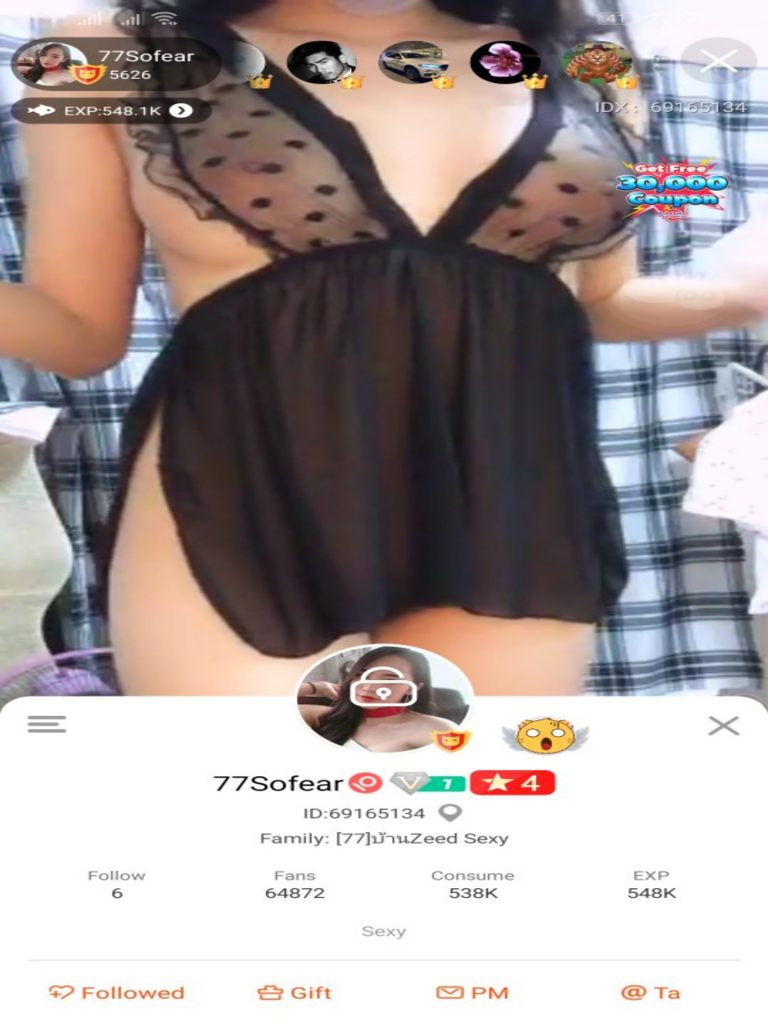Expand the EXP:548.1K arrow
This screenshot has height=1024, width=768.
[180, 110]
